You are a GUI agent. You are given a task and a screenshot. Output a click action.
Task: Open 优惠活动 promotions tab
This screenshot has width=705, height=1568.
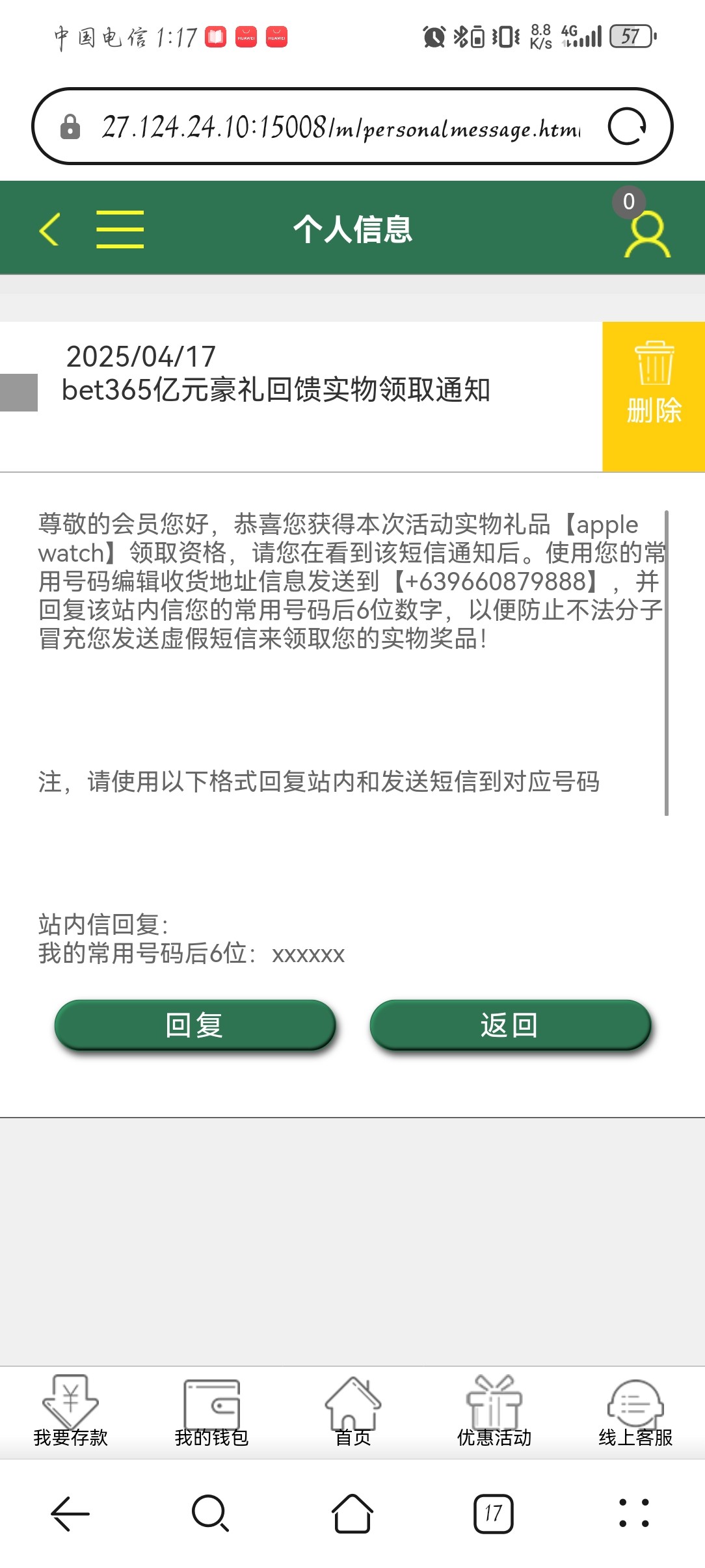494,1412
